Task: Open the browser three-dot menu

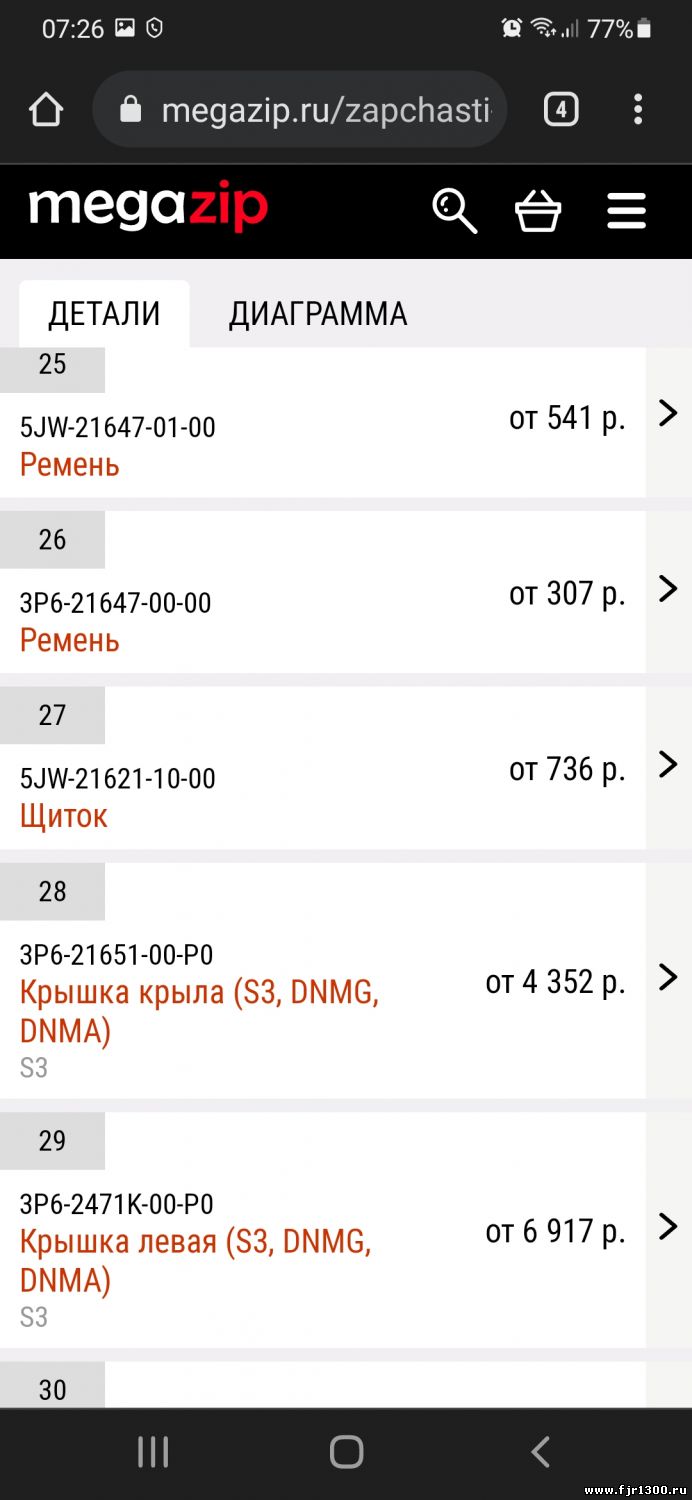Action: click(638, 110)
